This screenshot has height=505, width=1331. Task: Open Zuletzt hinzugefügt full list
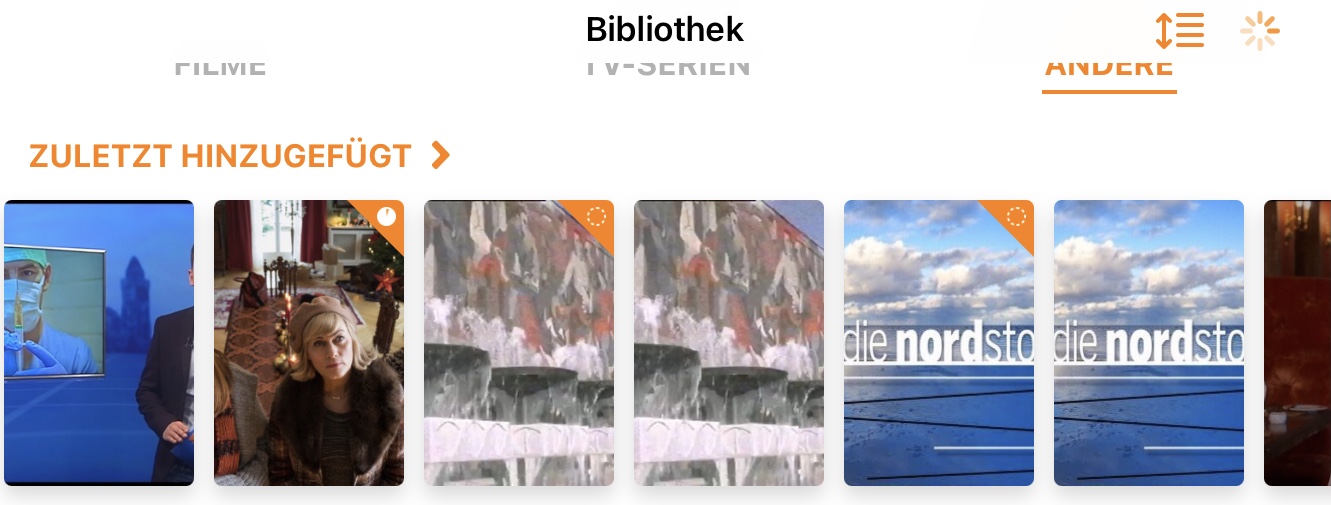click(x=240, y=156)
